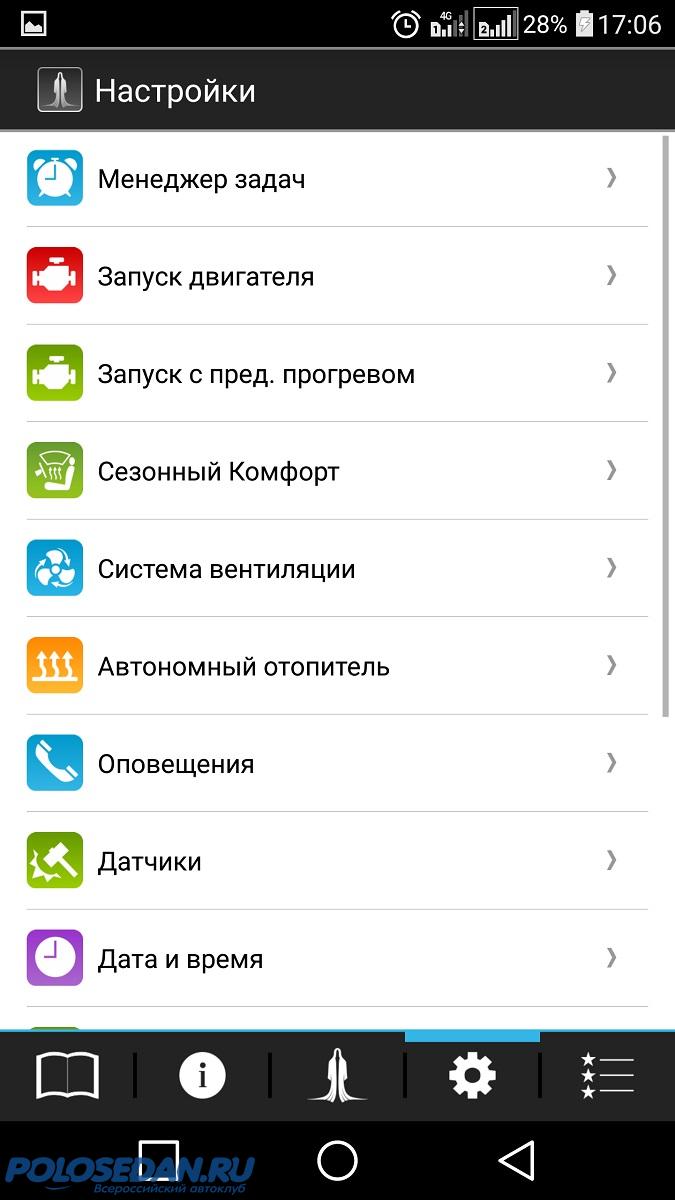Switch to the info tab
Image resolution: width=675 pixels, height=1200 pixels.
202,1076
